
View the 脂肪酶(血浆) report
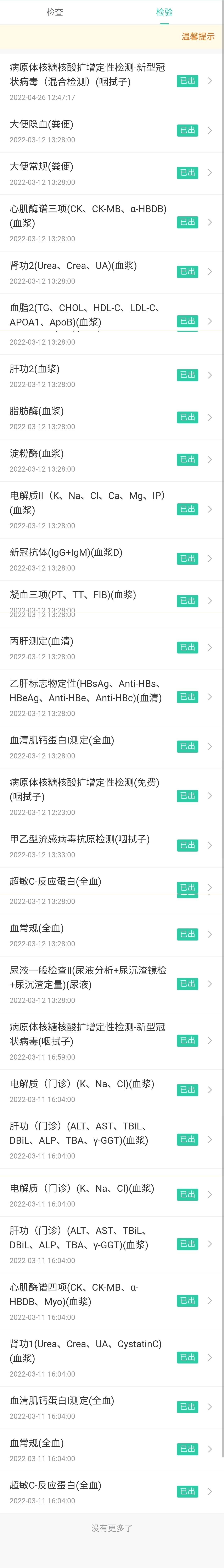point(112,418)
